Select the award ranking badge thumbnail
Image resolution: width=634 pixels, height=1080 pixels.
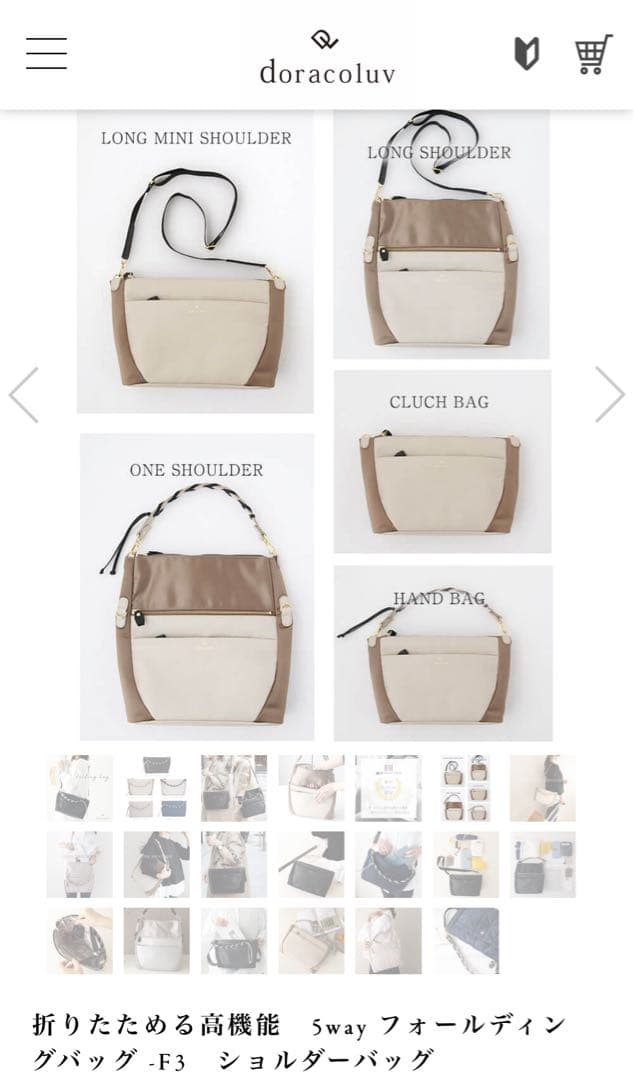pyautogui.click(x=388, y=788)
